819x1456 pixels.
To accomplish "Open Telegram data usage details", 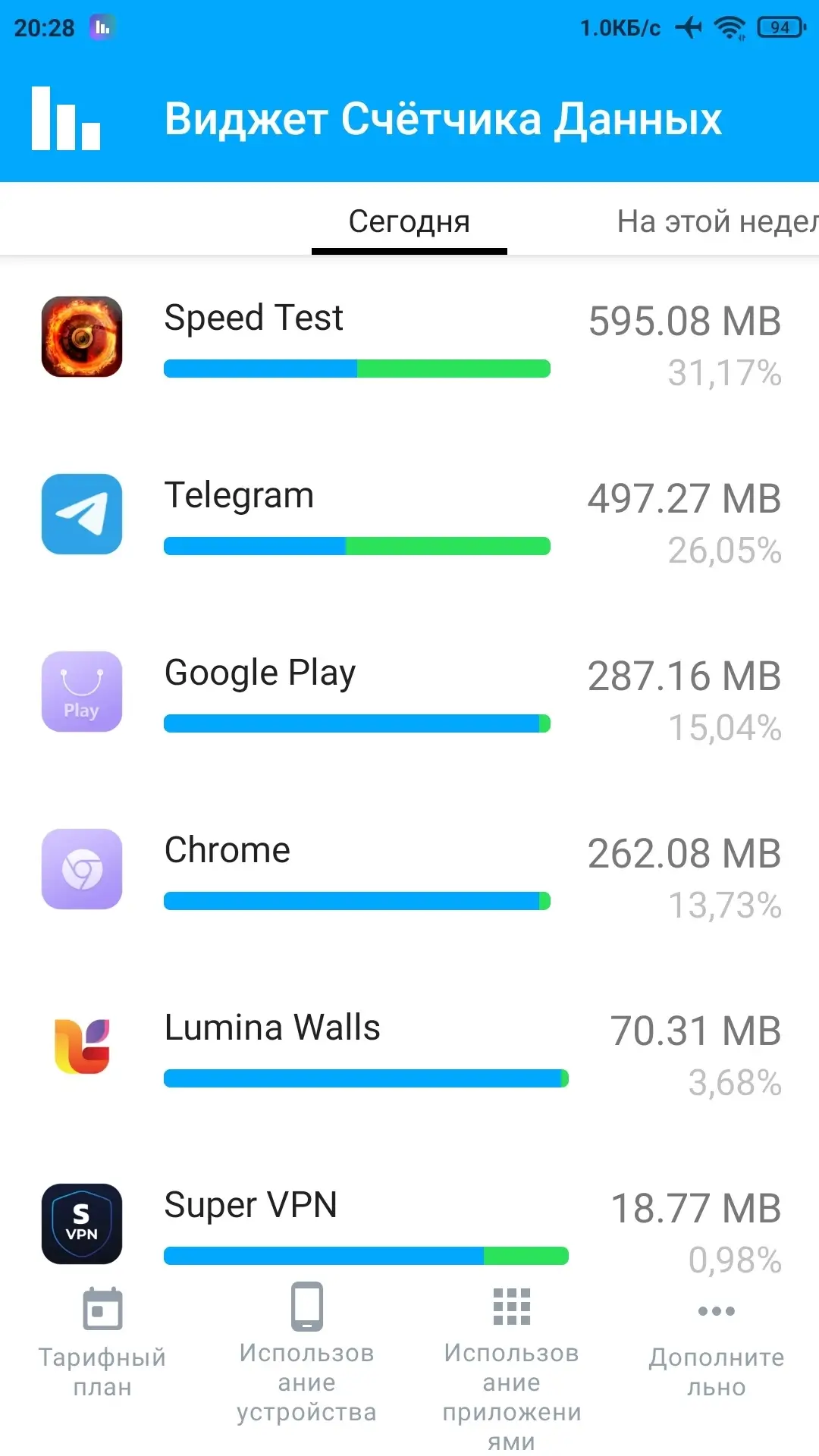I will tap(409, 516).
